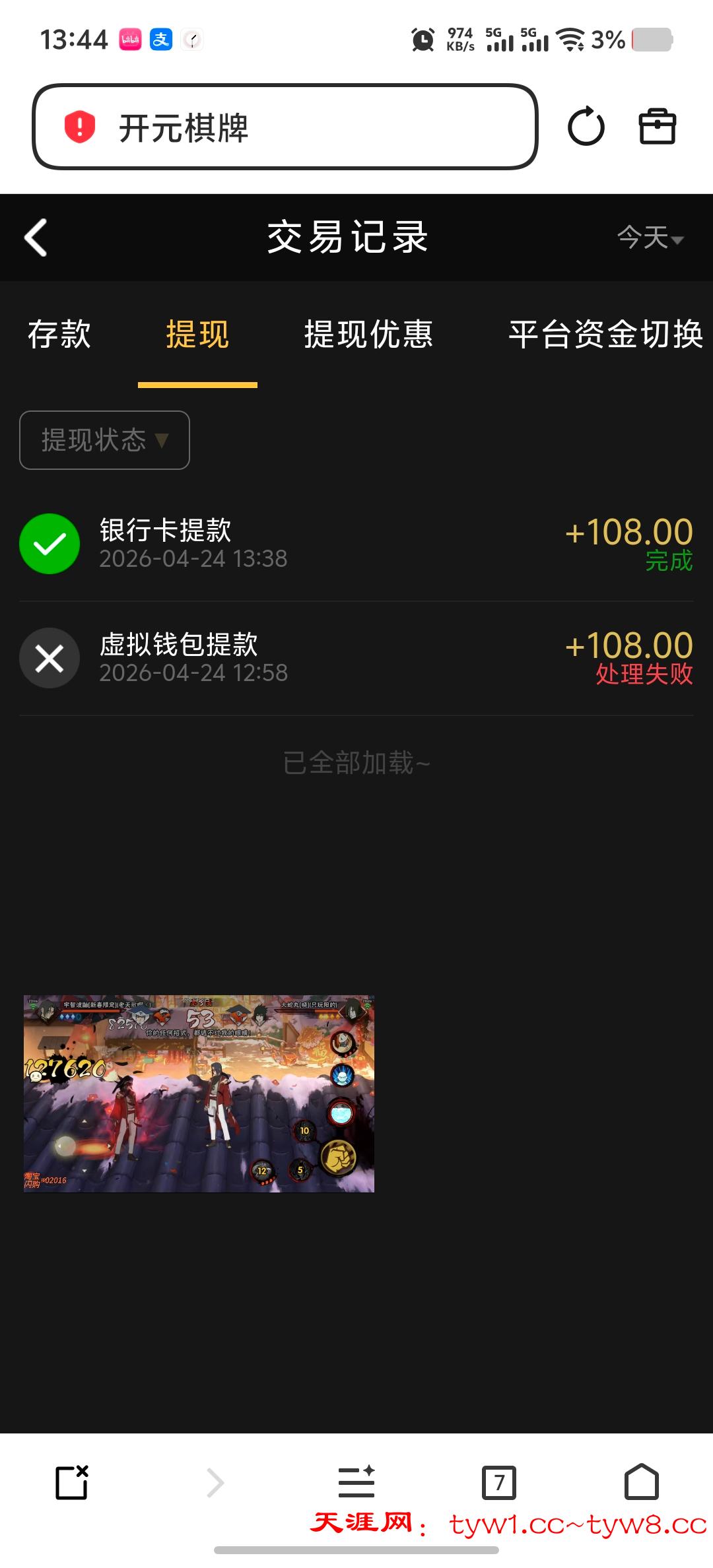Tap the 开元棋牌 address bar

(x=284, y=127)
